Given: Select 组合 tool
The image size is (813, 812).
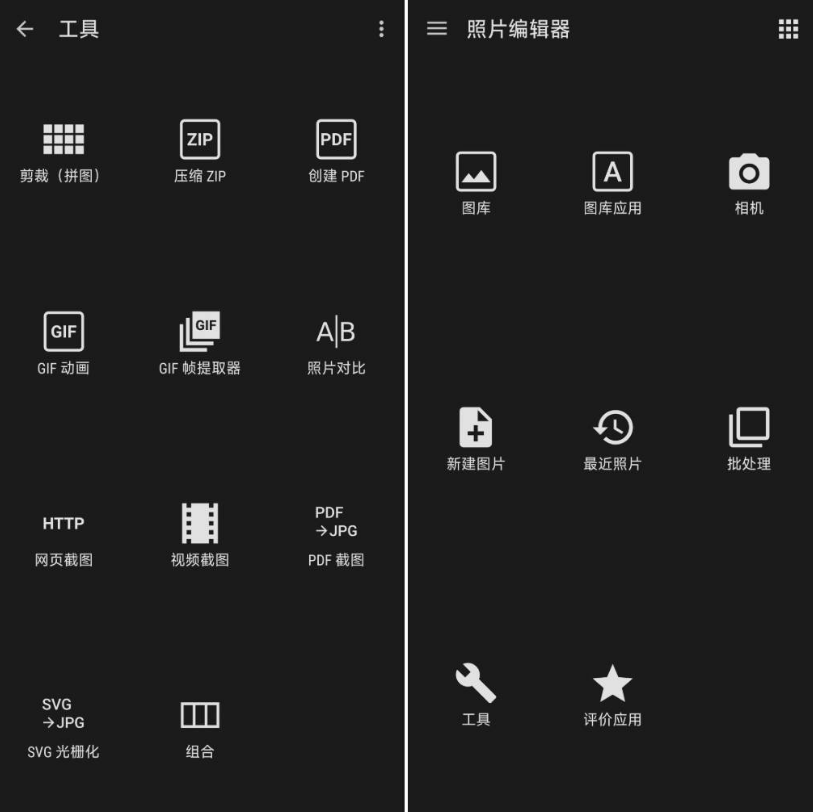Looking at the screenshot, I should coord(200,728).
